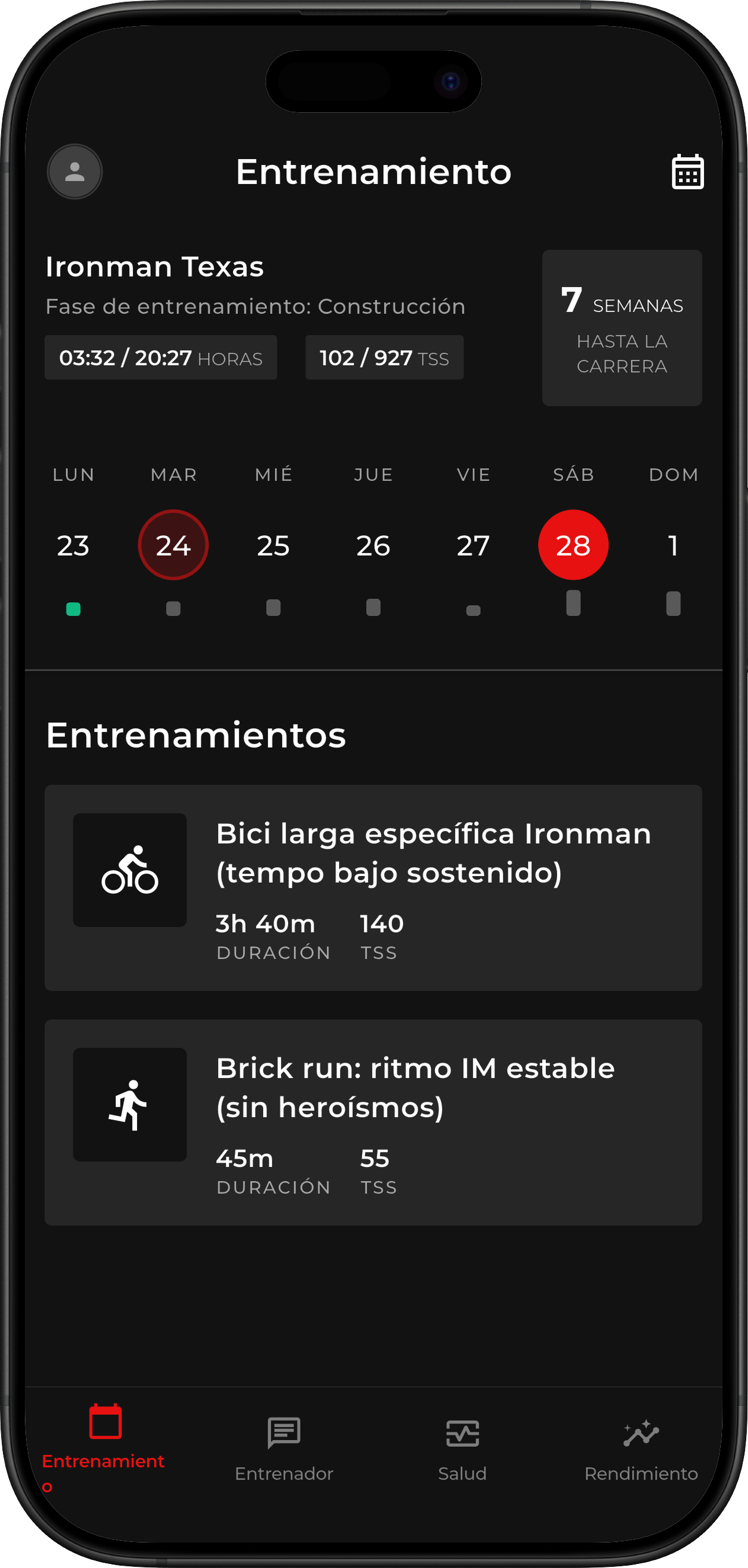Open the profile avatar
Screen dimensions: 748x1568
point(74,172)
